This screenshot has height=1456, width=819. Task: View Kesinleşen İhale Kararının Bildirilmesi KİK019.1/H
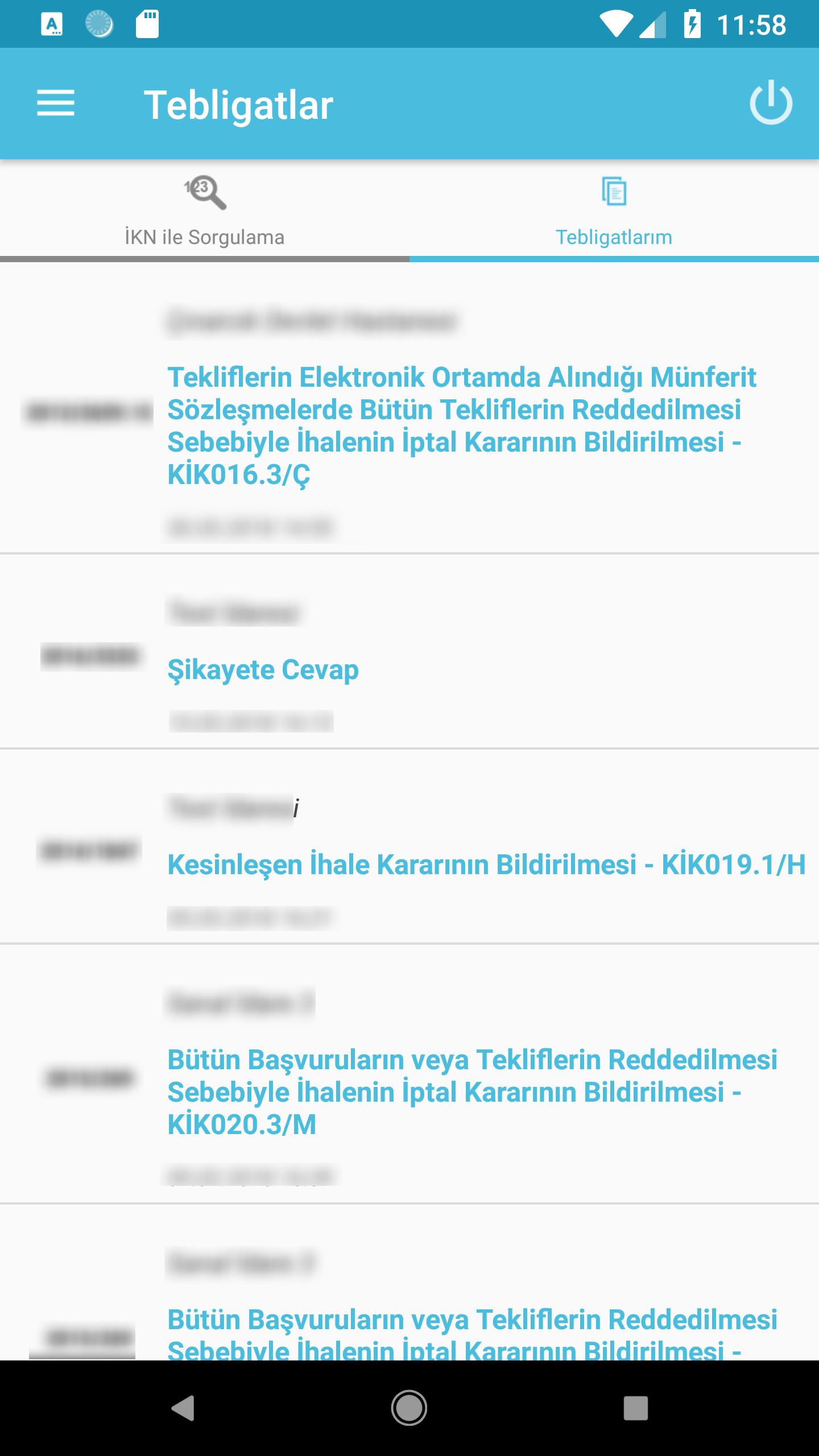click(486, 864)
